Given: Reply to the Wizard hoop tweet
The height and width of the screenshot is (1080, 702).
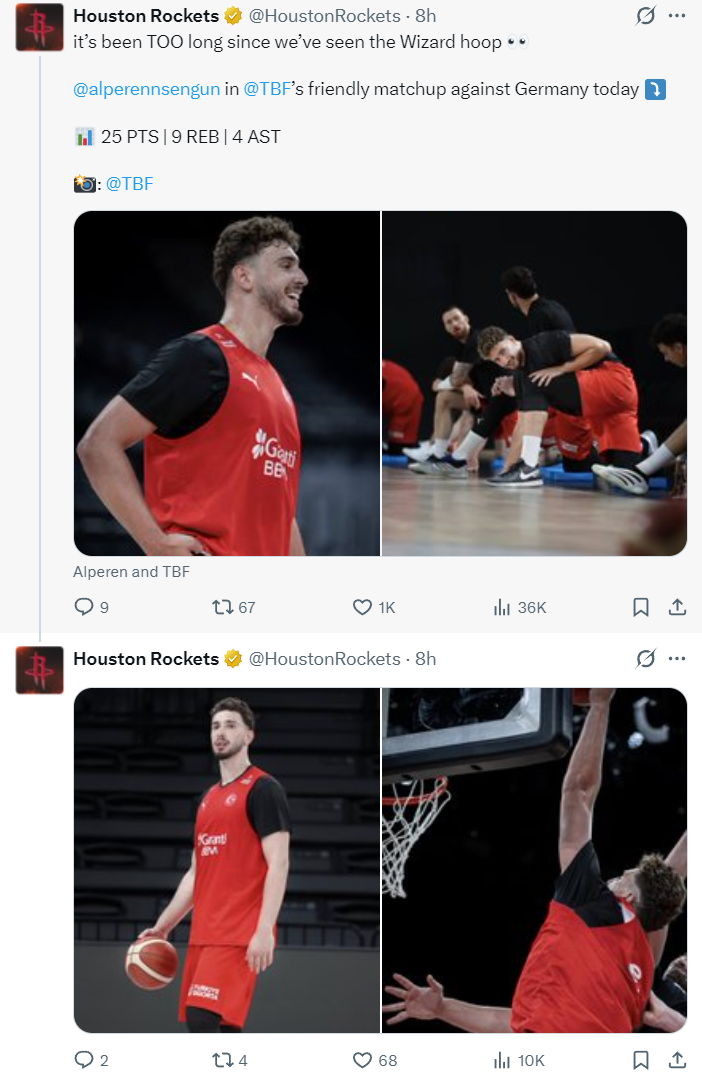Looking at the screenshot, I should pyautogui.click(x=85, y=607).
